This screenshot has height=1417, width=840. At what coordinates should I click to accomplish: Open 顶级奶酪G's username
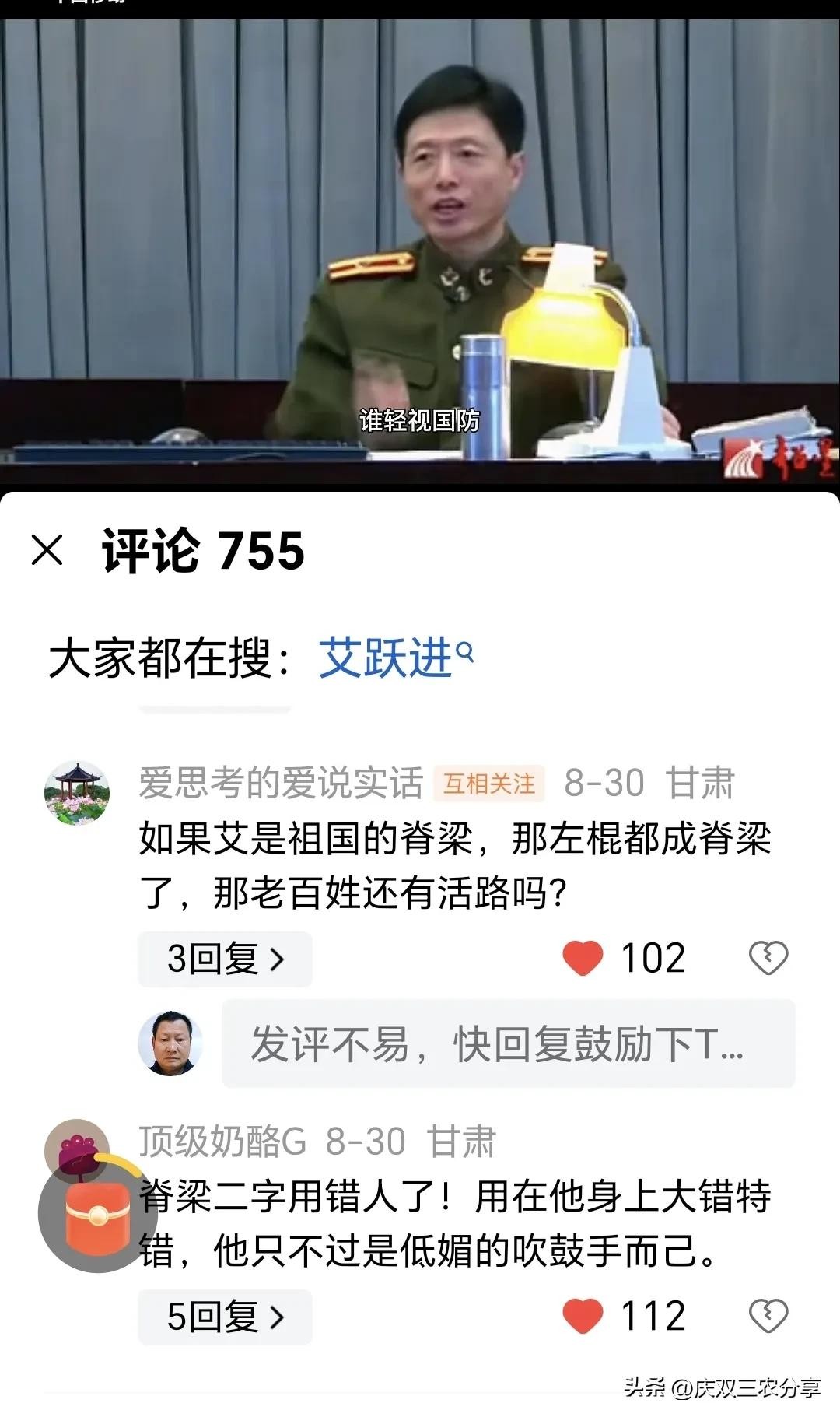coord(222,1142)
